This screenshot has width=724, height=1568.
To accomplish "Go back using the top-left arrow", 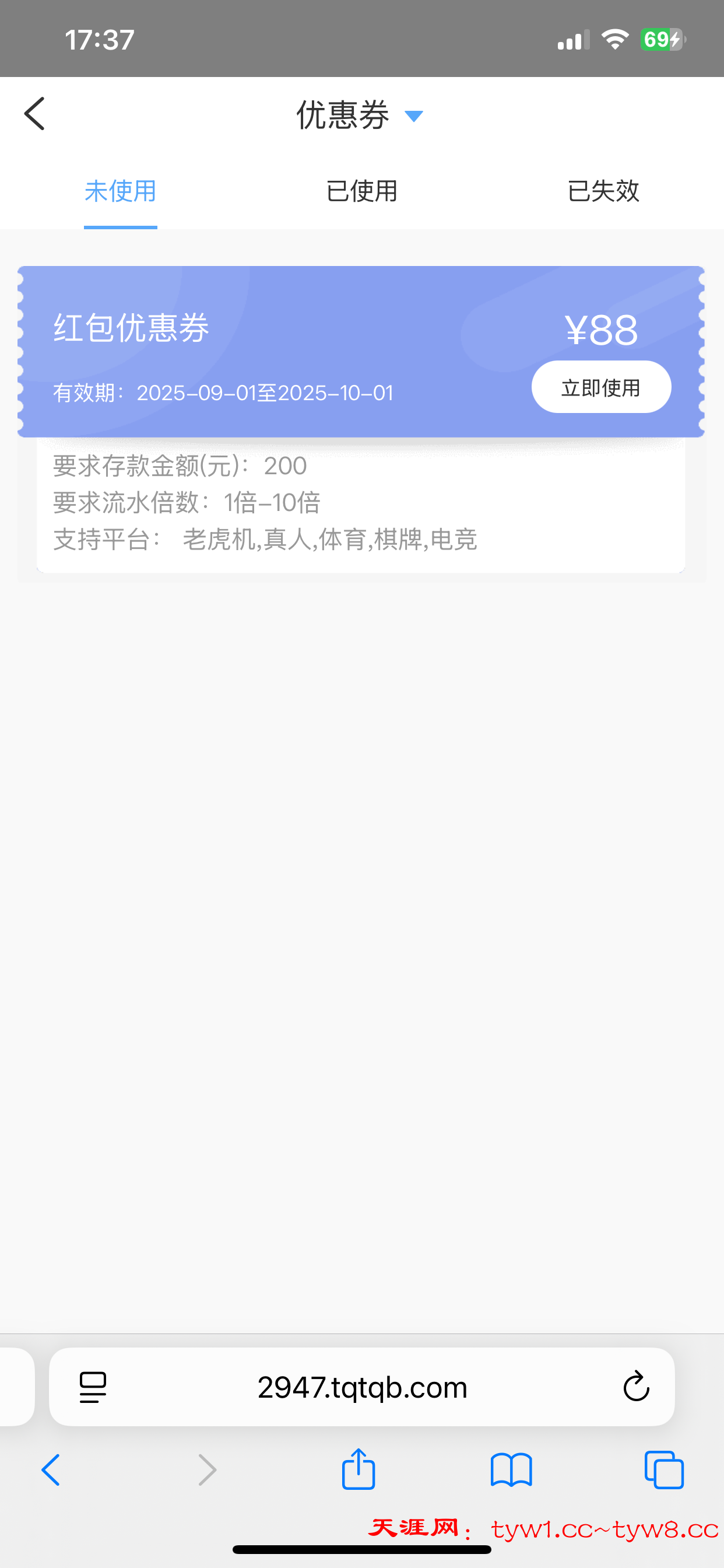I will point(34,114).
